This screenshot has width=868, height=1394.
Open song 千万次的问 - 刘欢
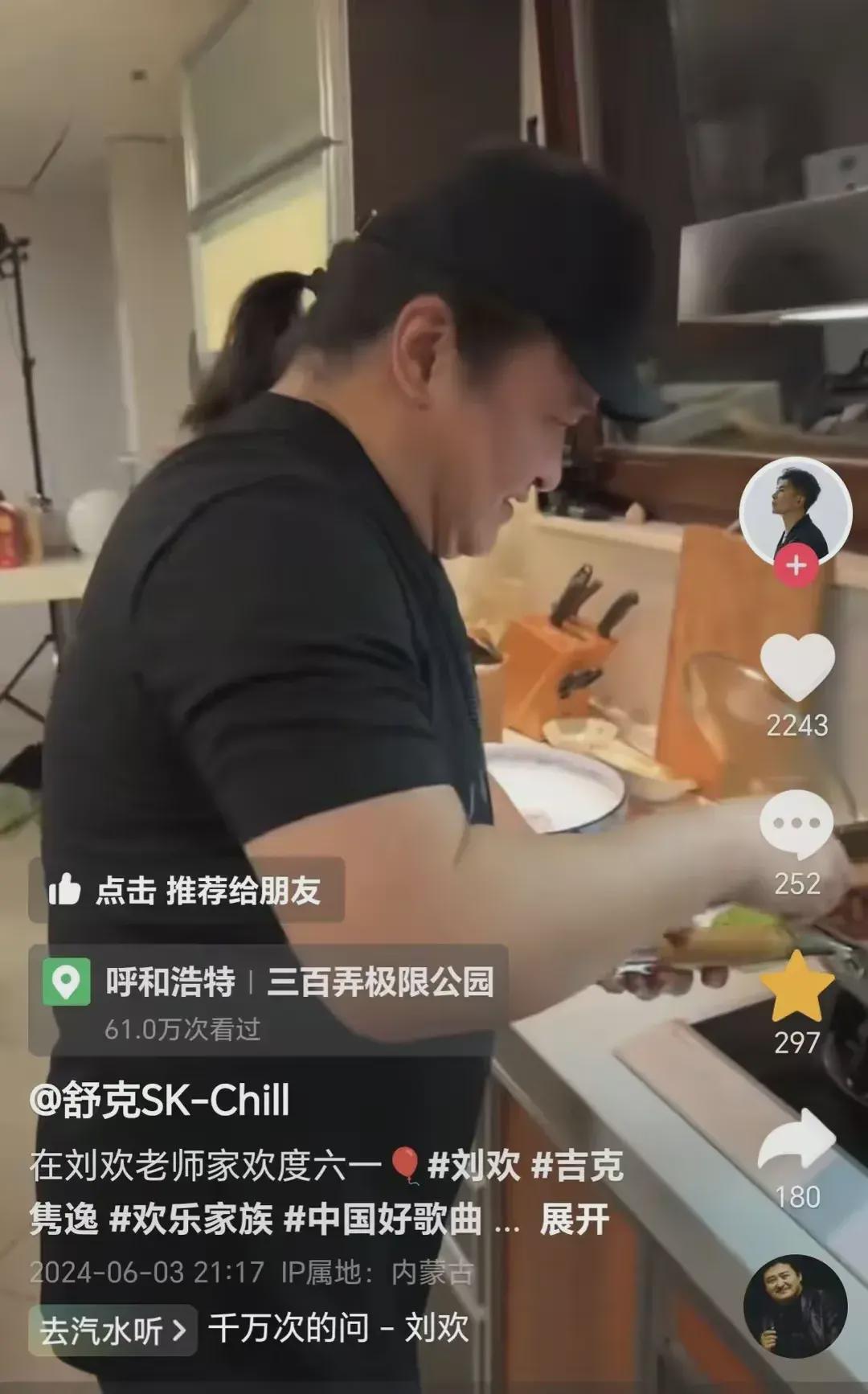pos(338,1328)
